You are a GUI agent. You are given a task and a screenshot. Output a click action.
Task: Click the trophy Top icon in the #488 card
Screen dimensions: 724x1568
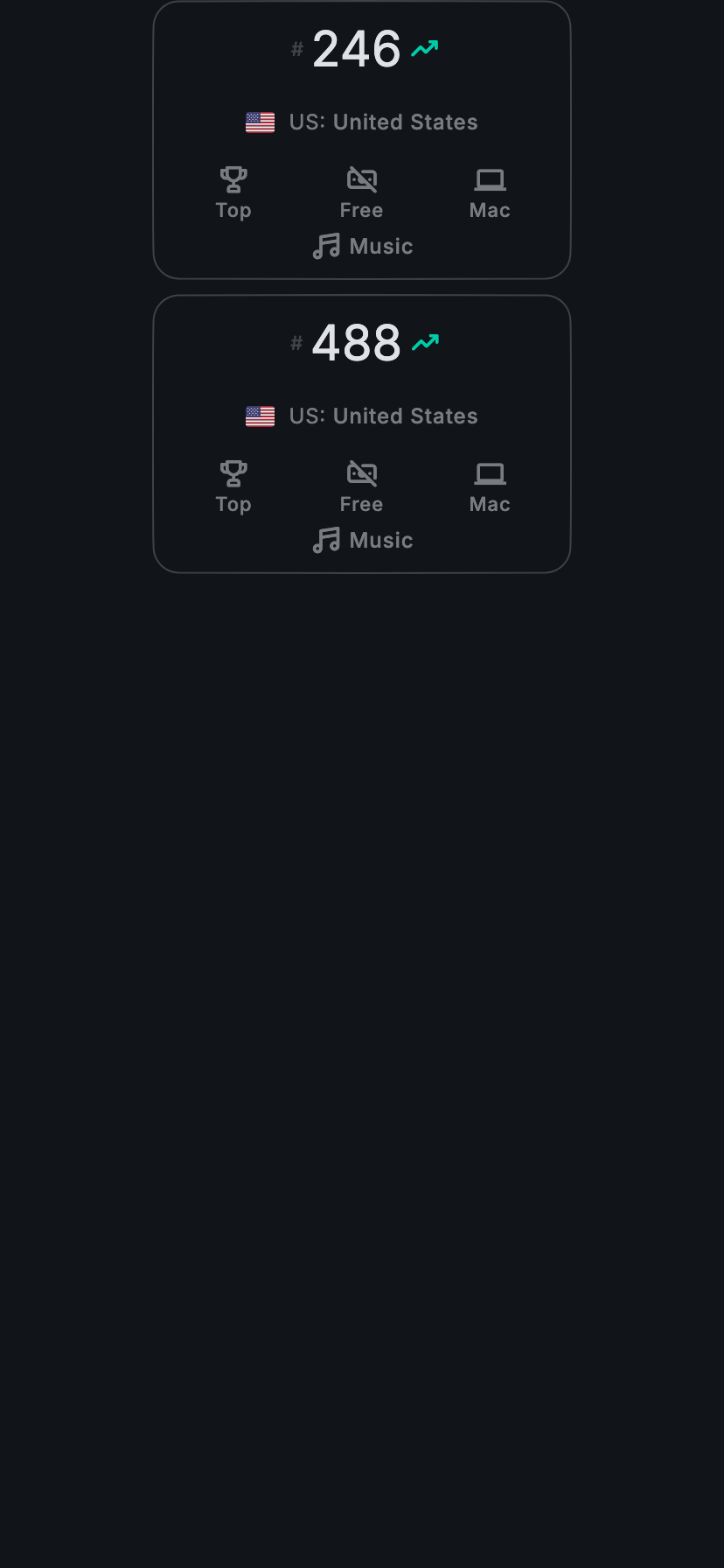233,472
